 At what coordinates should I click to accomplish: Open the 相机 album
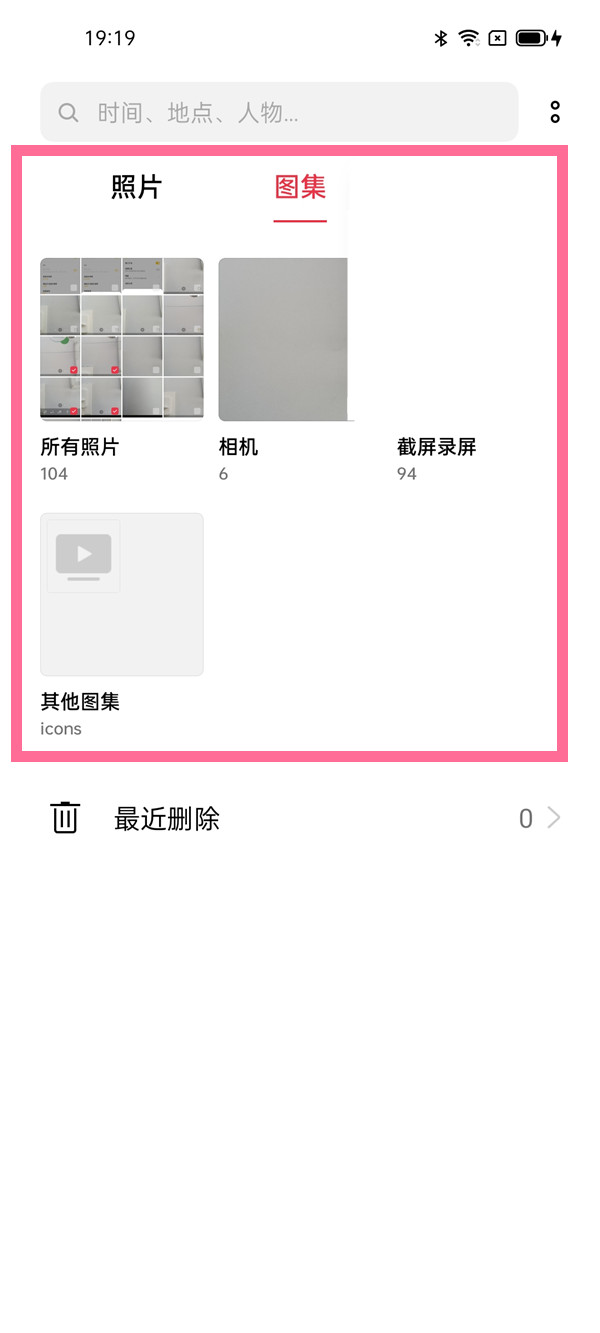[x=283, y=340]
